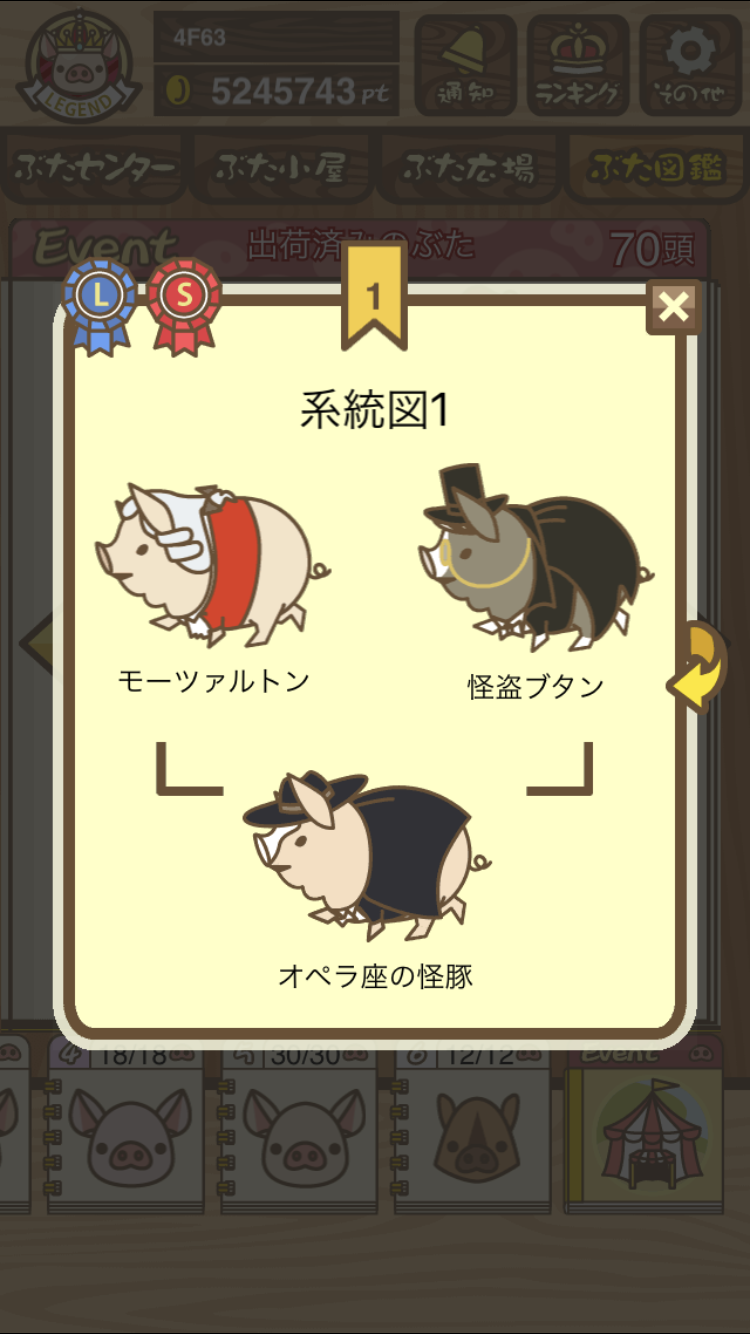Close the 系統図1 popup
The image size is (750, 1334).
click(x=674, y=307)
